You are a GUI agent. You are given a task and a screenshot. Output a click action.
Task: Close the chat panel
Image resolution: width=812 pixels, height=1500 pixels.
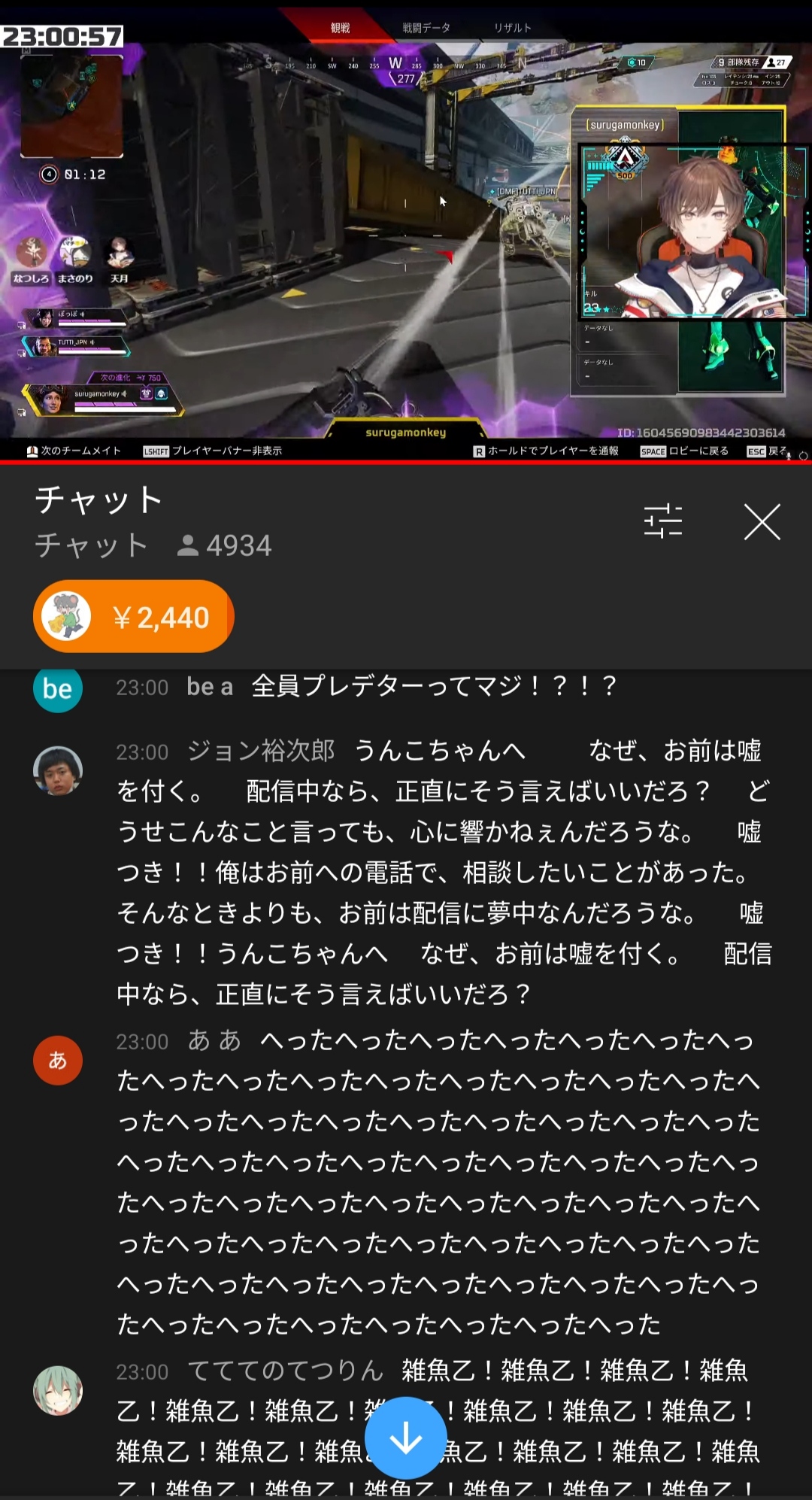762,521
